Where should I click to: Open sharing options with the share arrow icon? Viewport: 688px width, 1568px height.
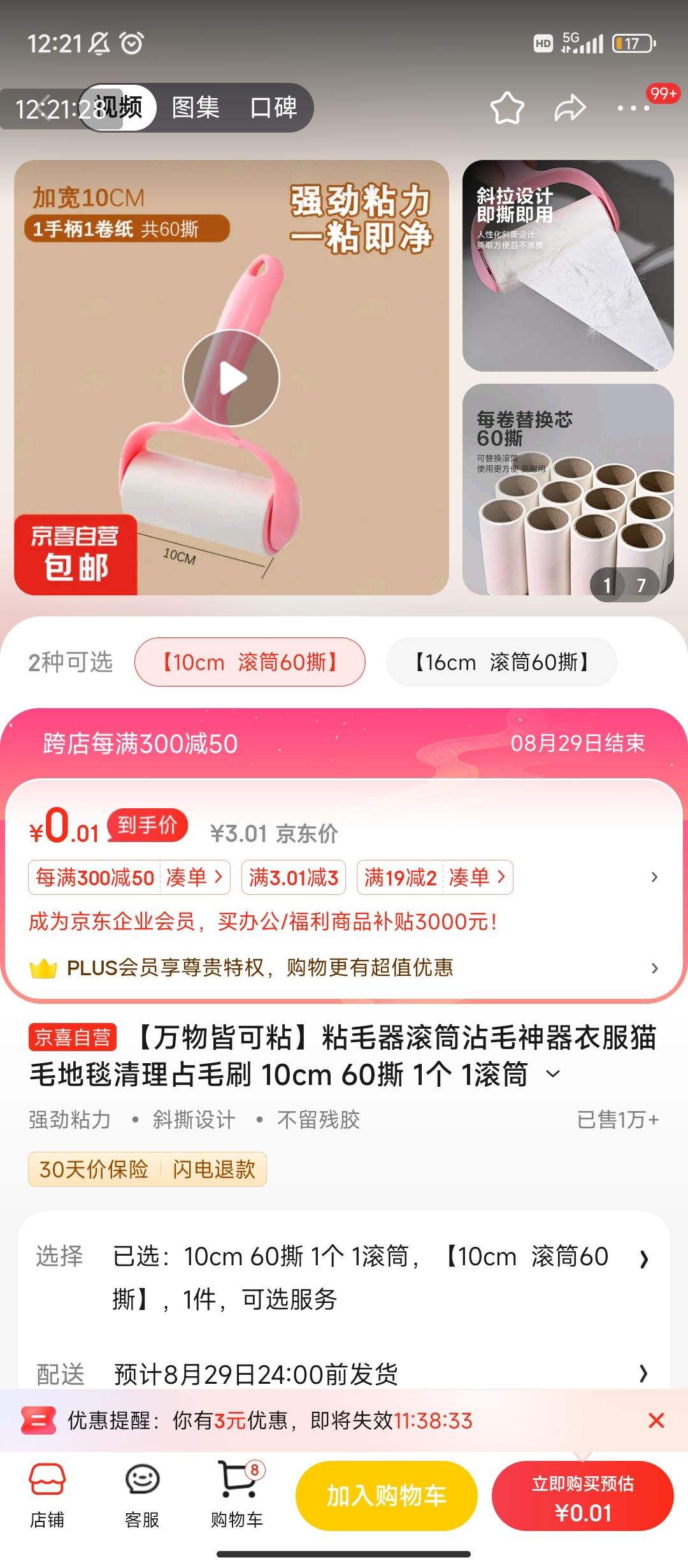[x=569, y=108]
